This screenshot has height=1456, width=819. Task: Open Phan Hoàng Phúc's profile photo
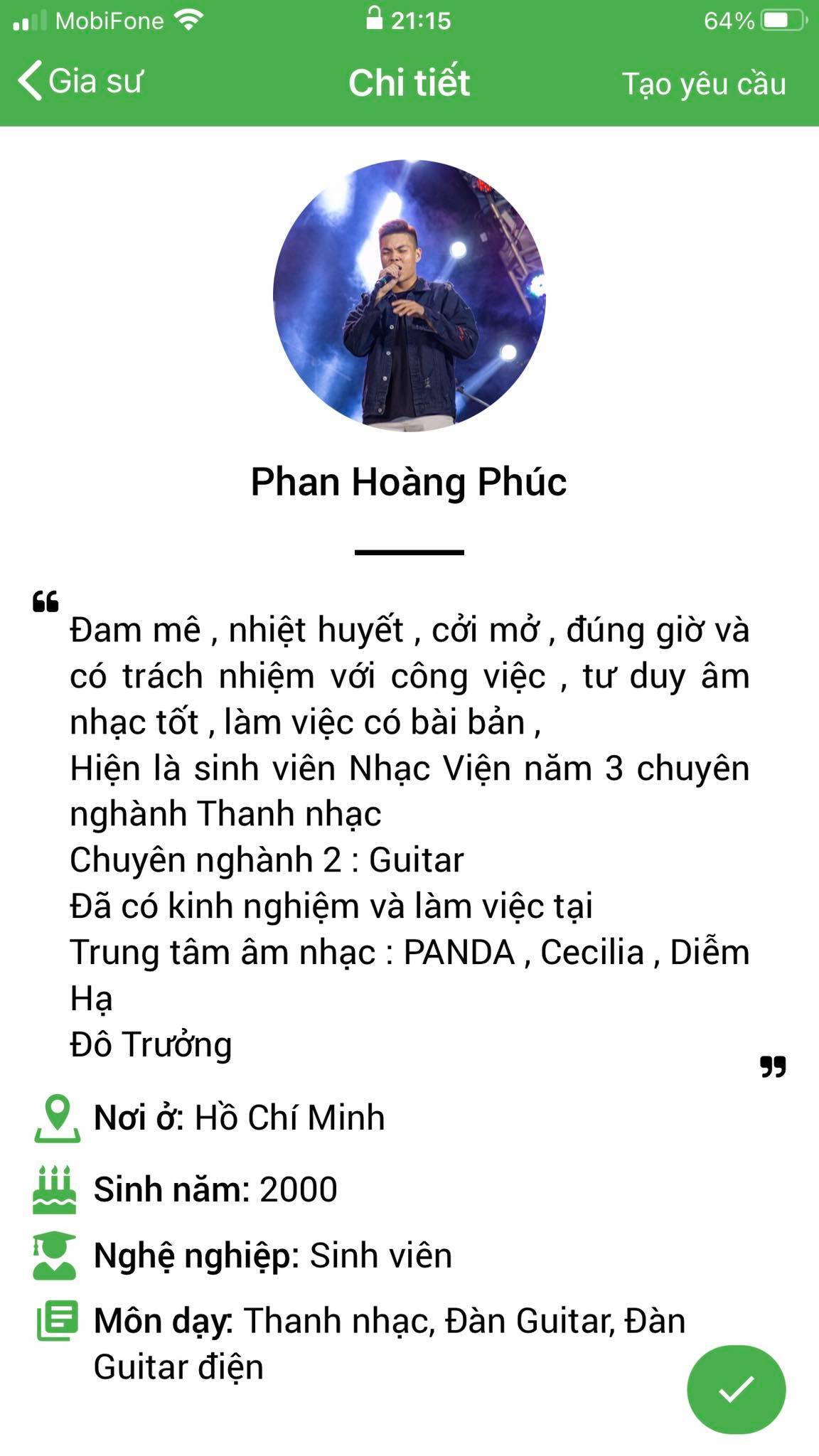(409, 296)
